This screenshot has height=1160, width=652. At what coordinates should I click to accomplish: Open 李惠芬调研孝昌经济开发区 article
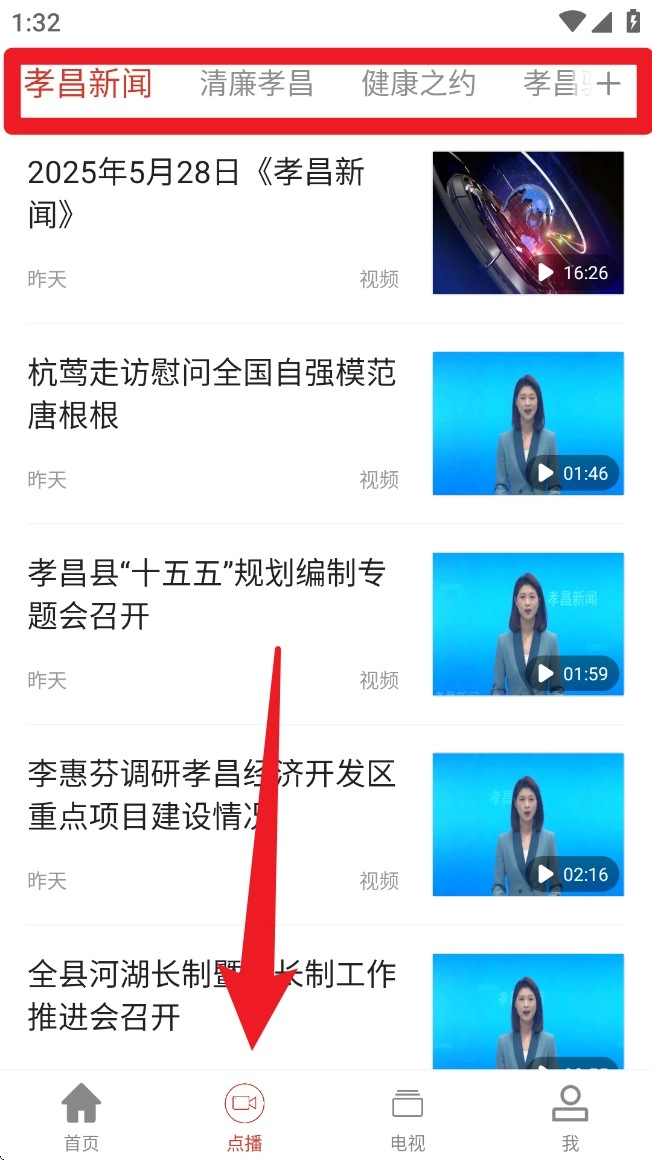click(x=212, y=794)
